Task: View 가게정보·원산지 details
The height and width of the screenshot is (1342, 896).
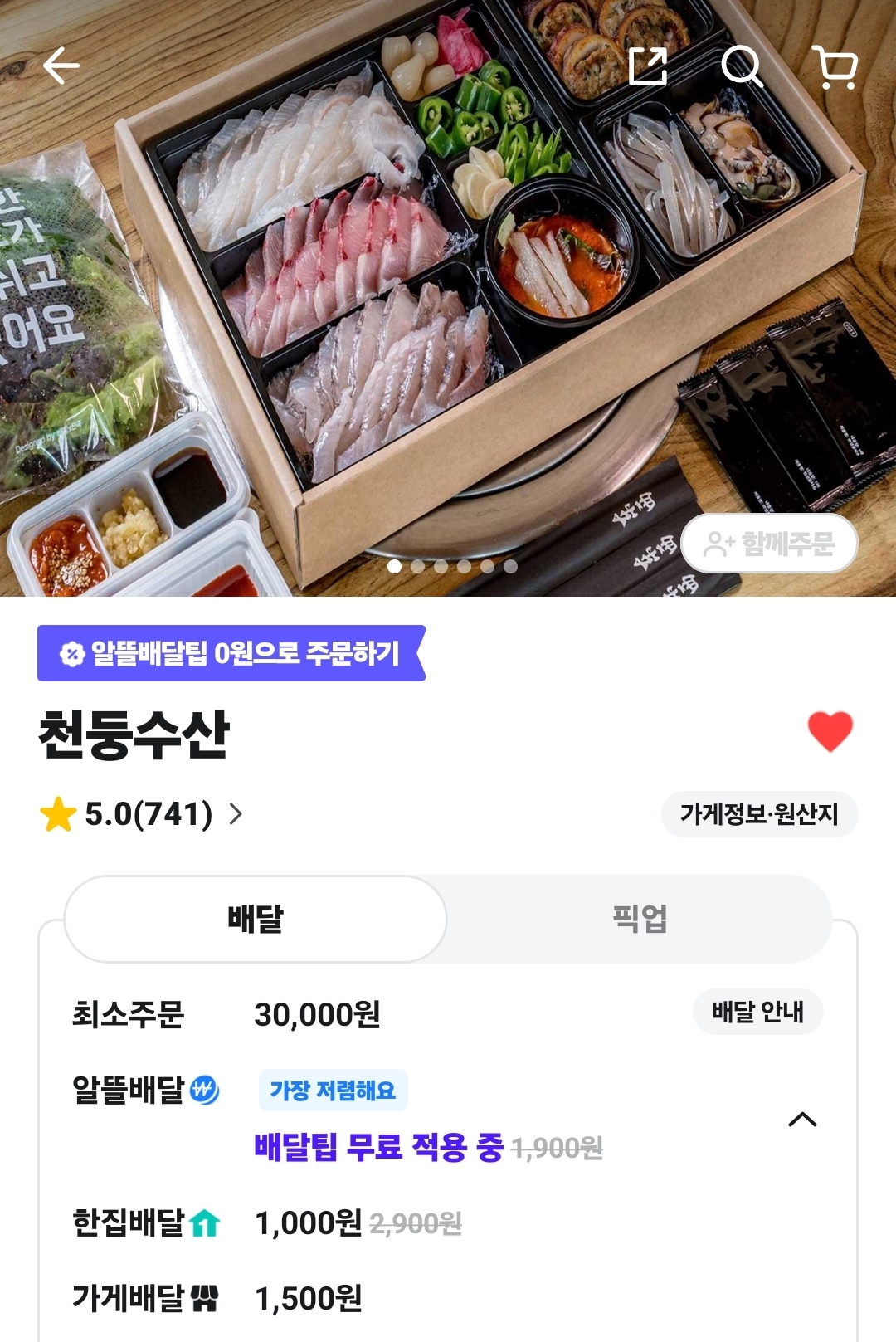Action: 759,814
